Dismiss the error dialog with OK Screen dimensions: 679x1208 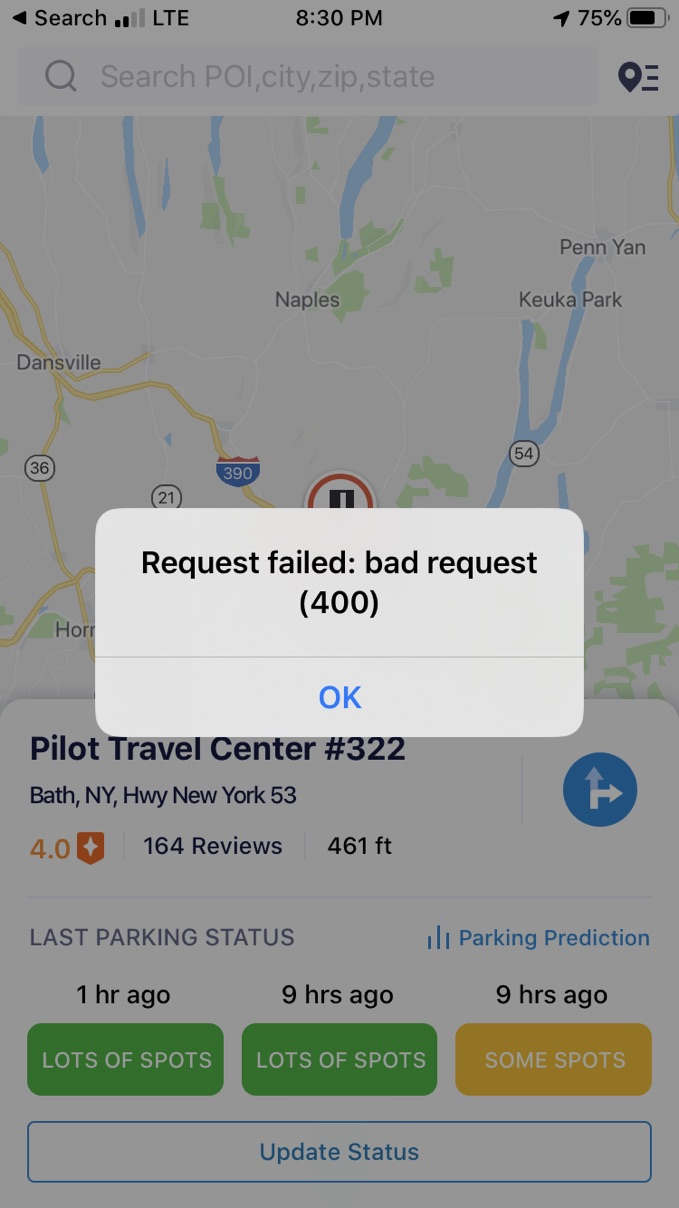pos(339,697)
